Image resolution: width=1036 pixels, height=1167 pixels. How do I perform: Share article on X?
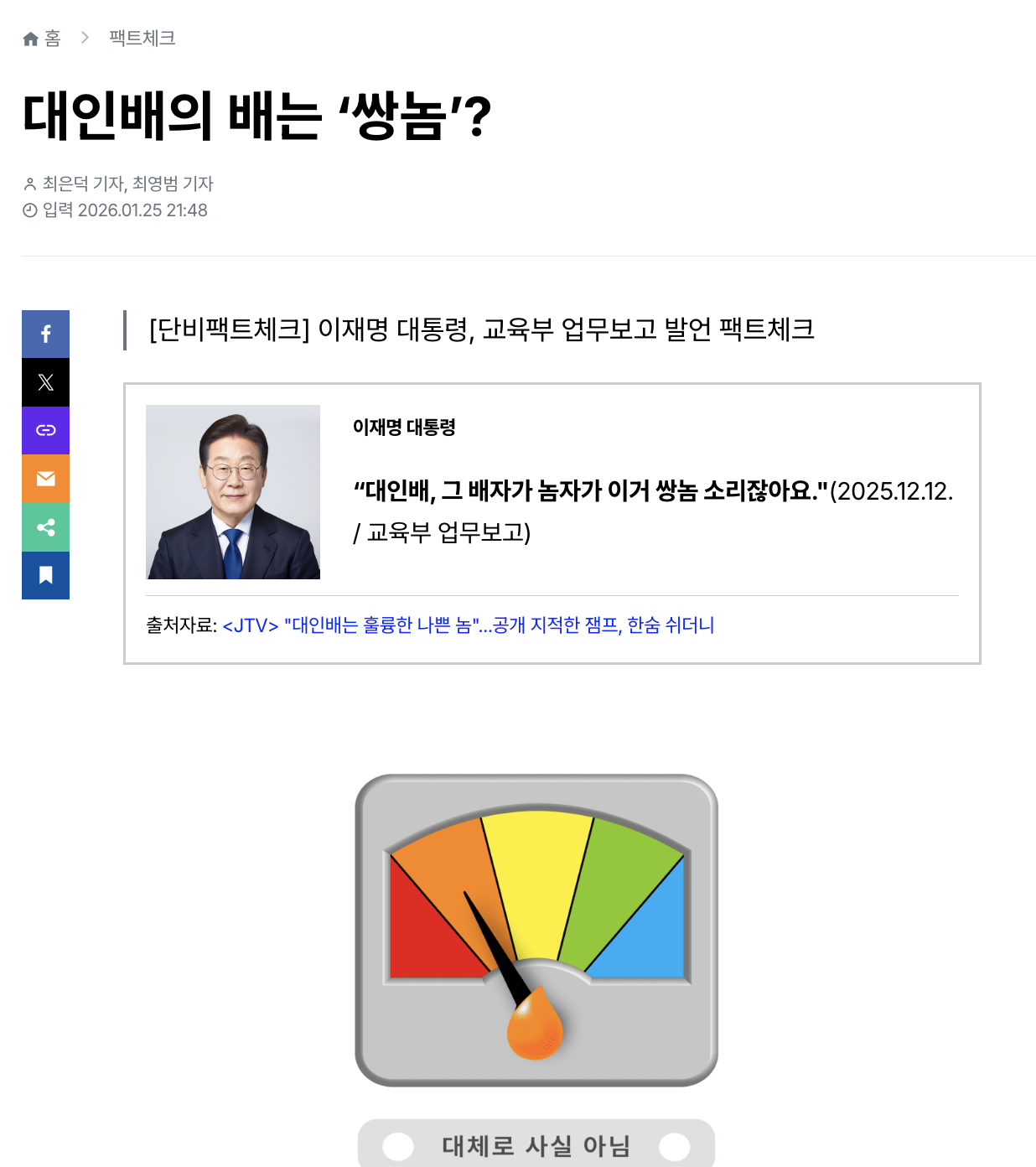click(46, 382)
